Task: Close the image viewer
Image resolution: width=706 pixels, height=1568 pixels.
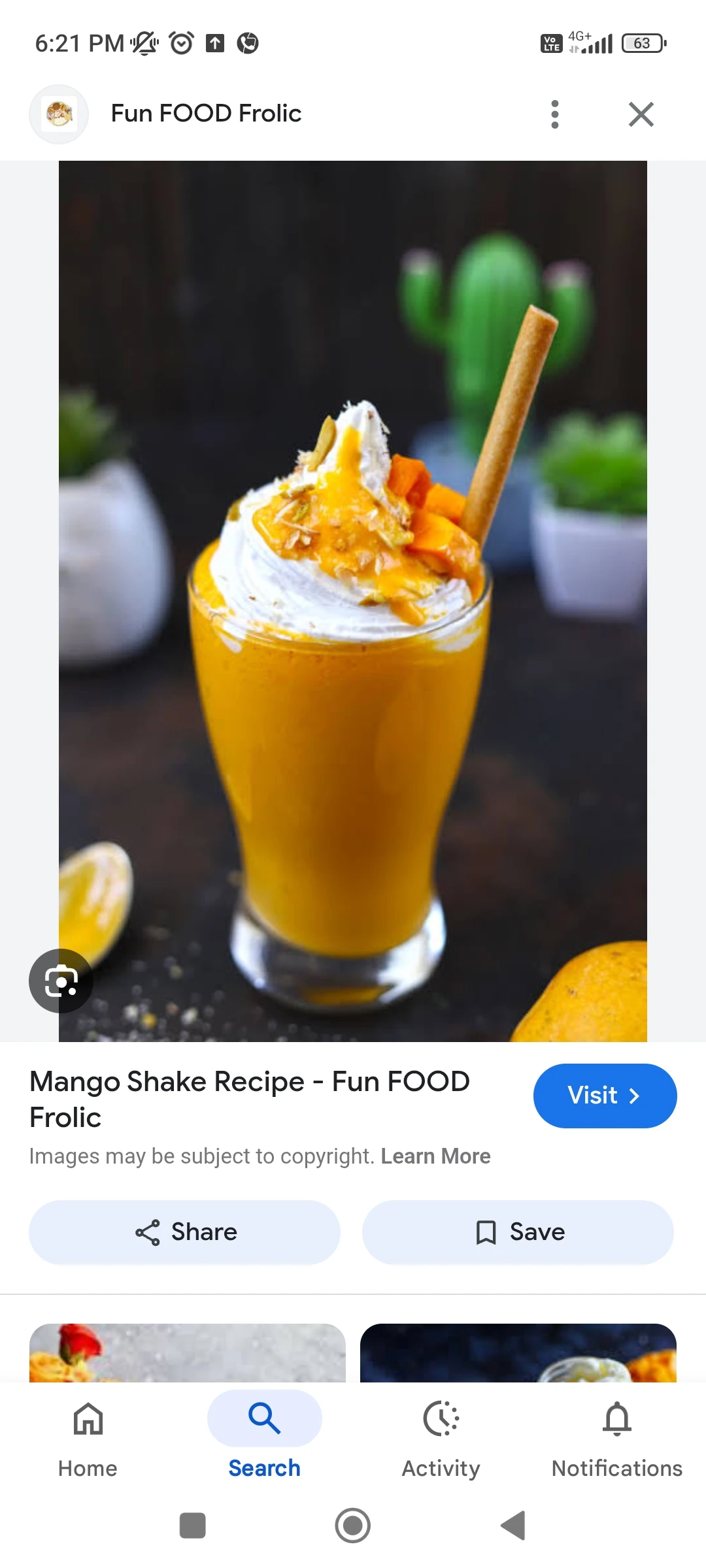Action: coord(641,114)
